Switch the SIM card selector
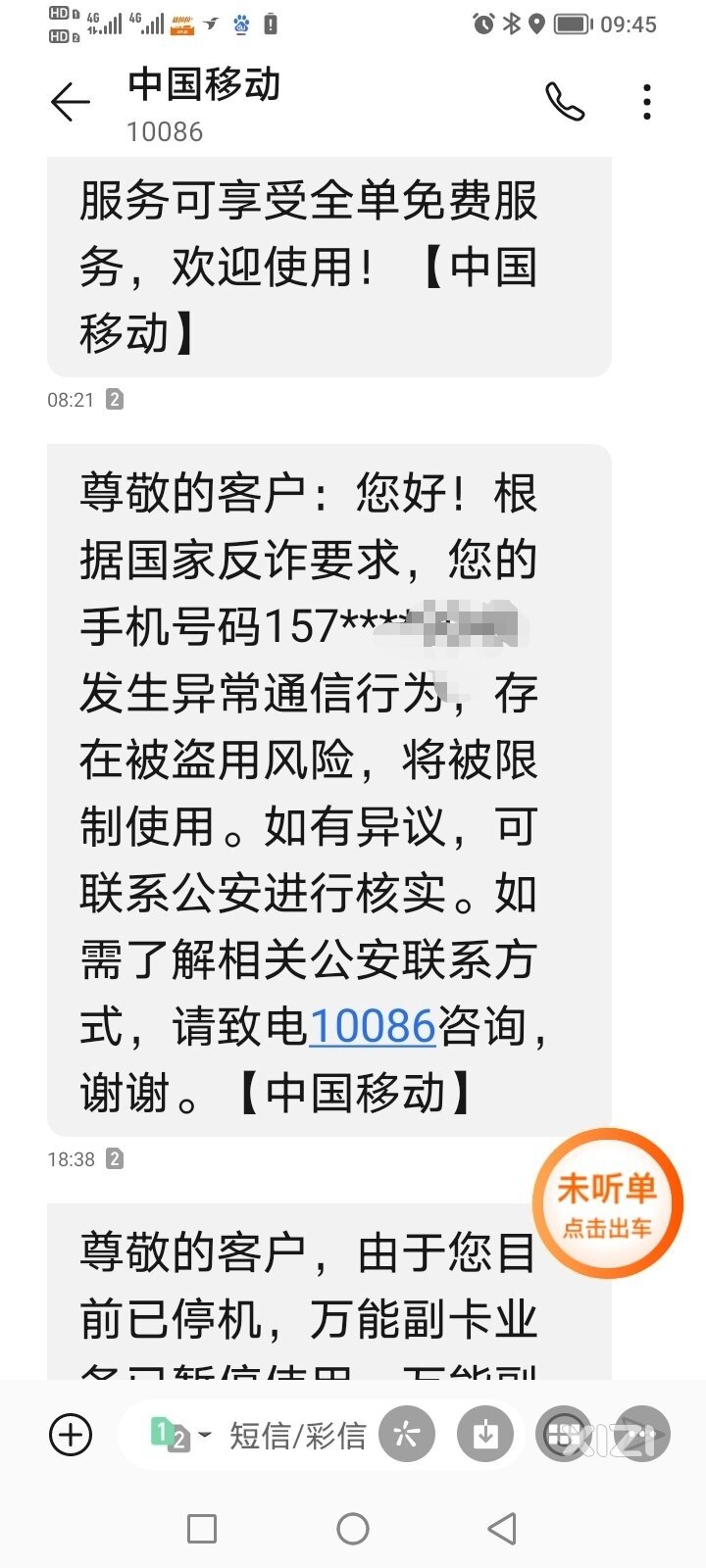Viewport: 706px width, 1568px height. [180, 1436]
